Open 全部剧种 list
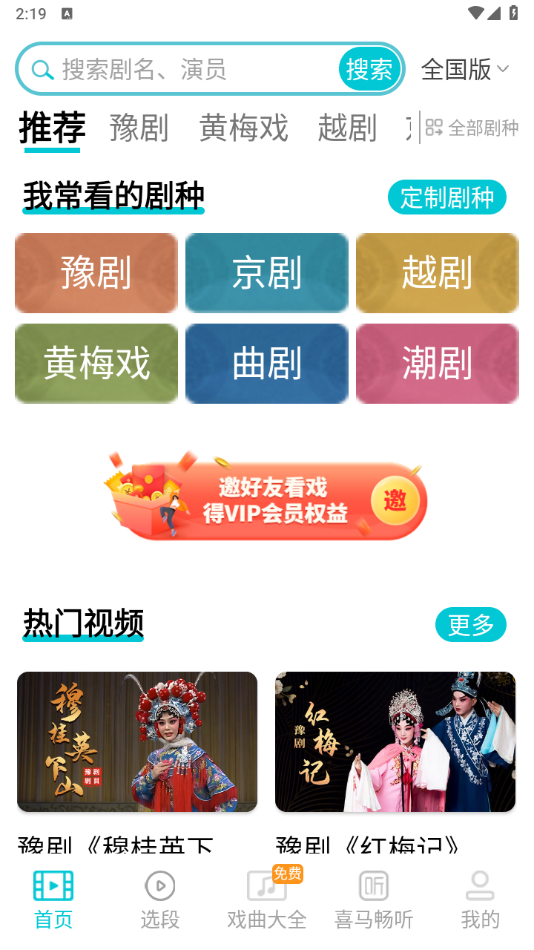Screen dimensions: 534x950 click(x=472, y=128)
